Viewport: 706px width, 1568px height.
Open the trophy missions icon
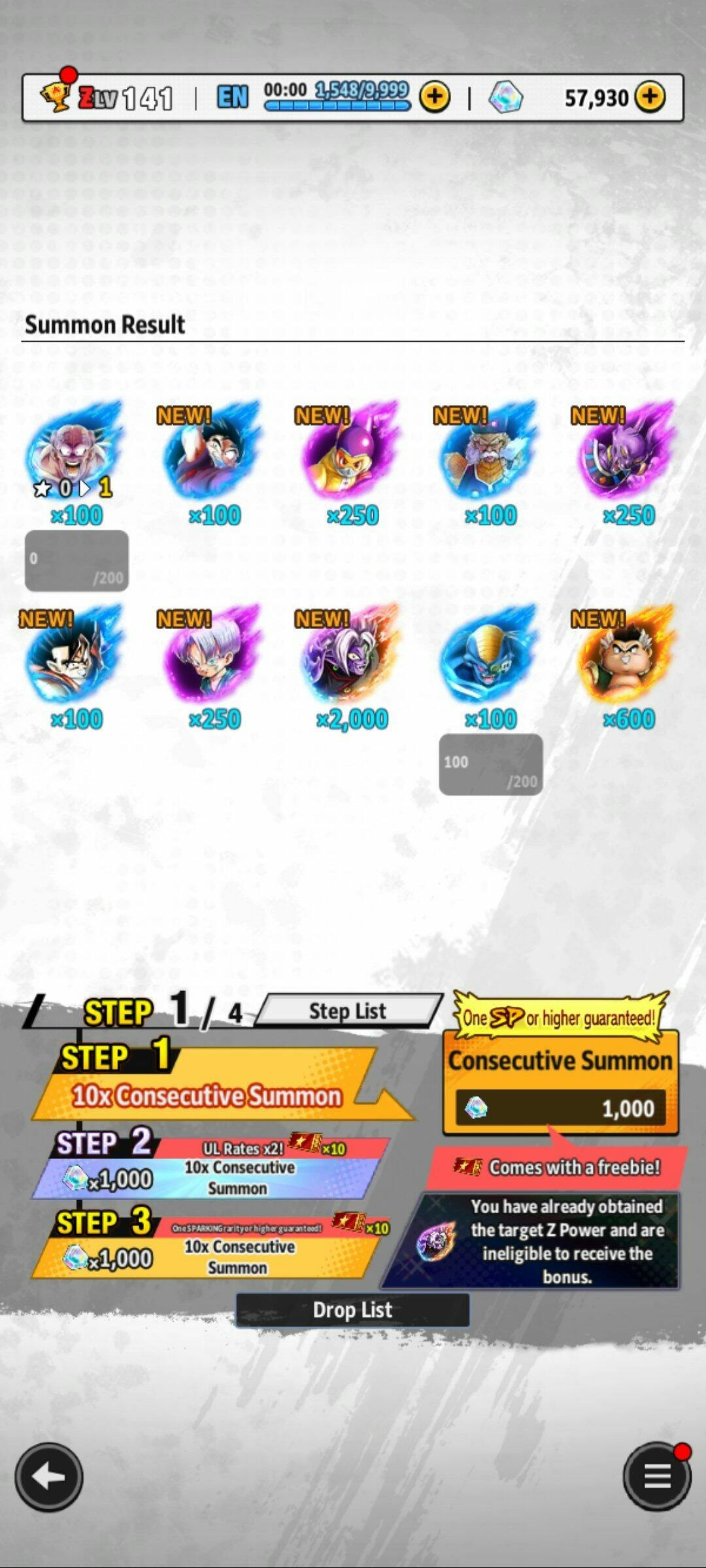57,95
